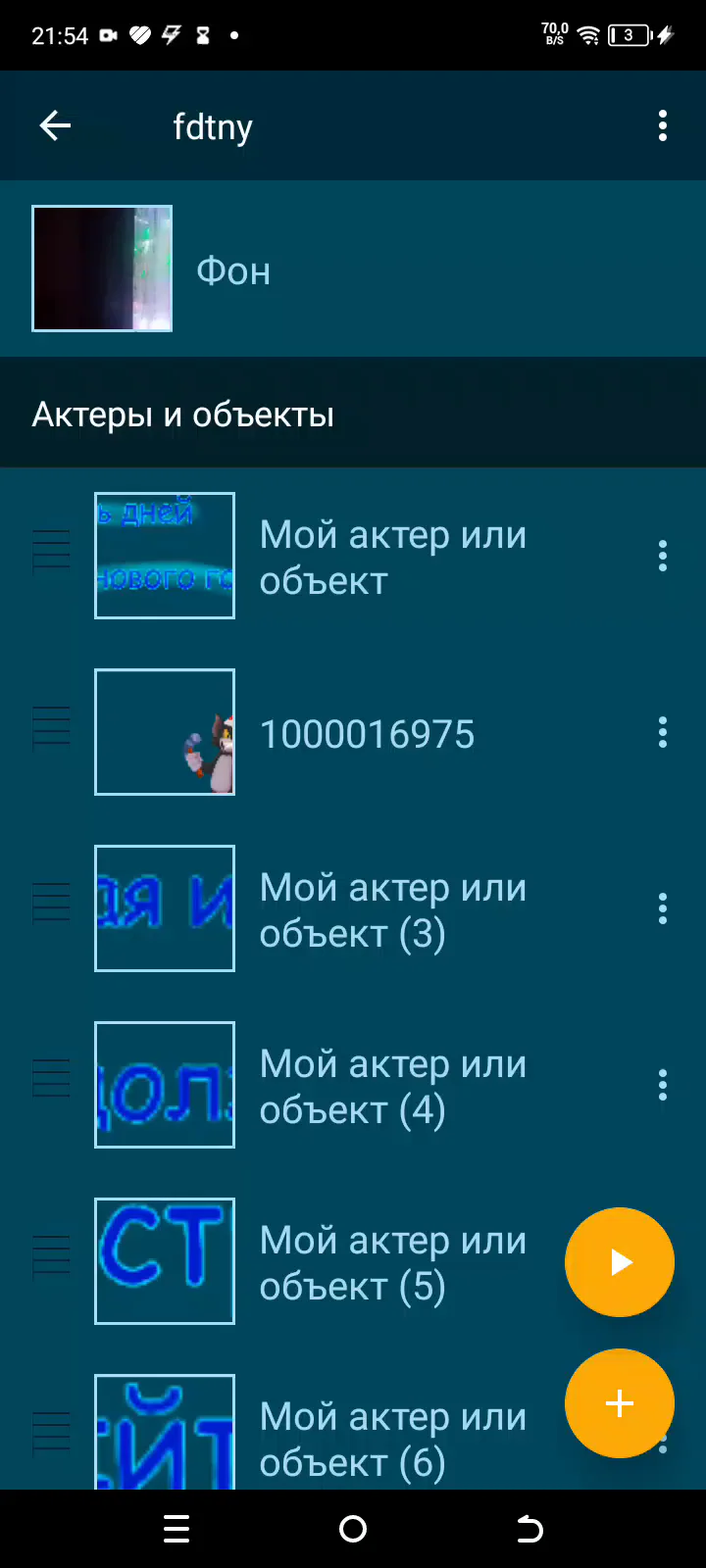The width and height of the screenshot is (706, 1568).
Task: Go back using the top arrow
Action: [55, 125]
